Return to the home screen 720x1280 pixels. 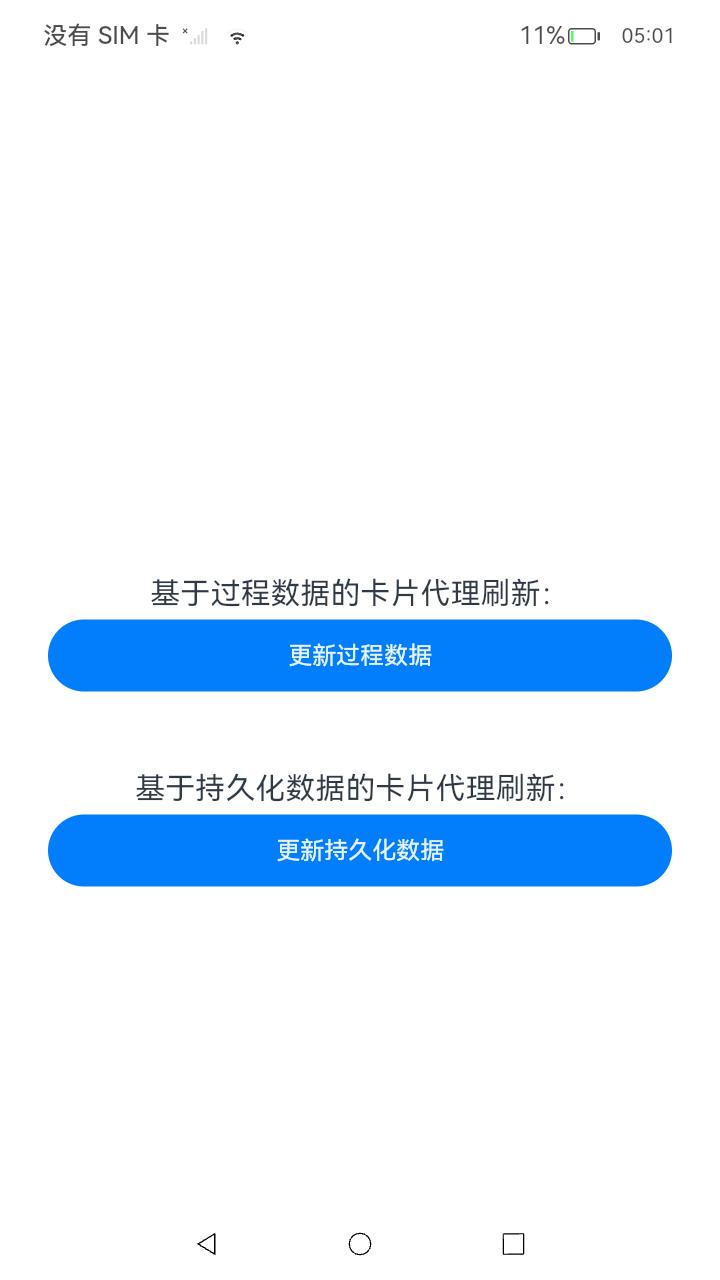[360, 1243]
